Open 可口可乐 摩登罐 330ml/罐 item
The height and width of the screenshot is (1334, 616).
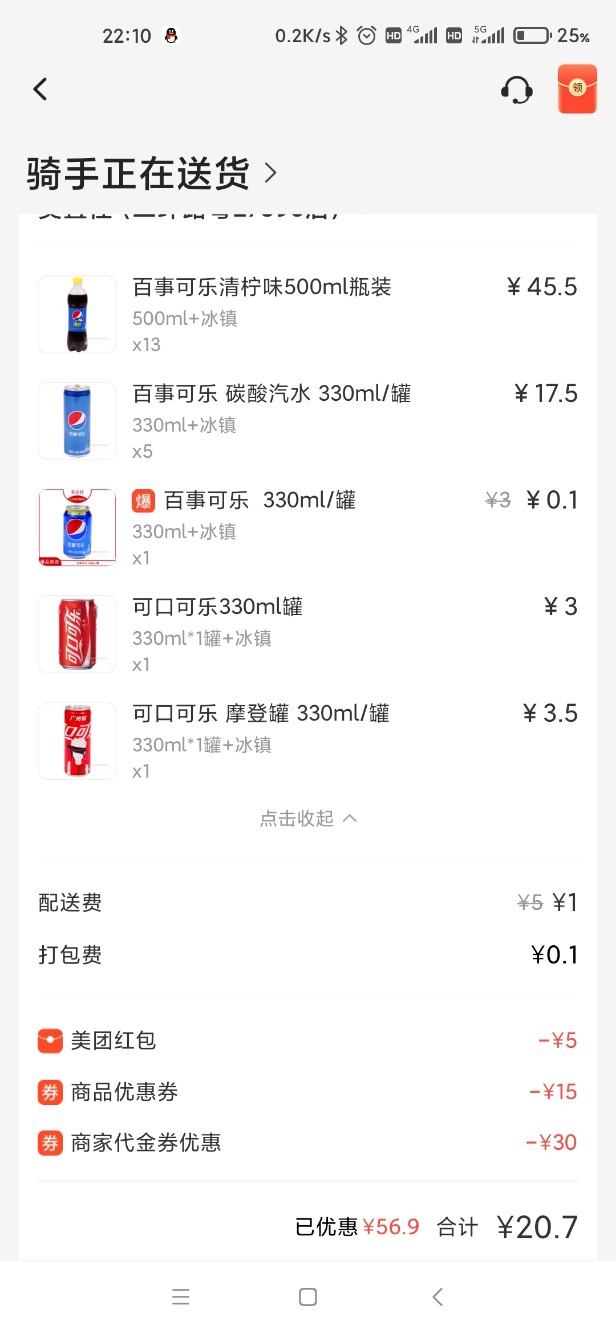tap(308, 742)
